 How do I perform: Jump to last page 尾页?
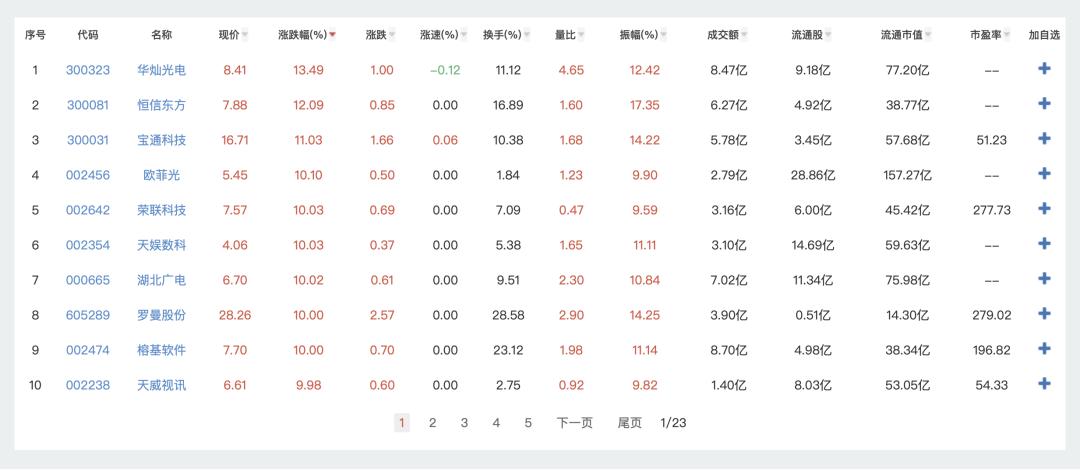[x=630, y=423]
